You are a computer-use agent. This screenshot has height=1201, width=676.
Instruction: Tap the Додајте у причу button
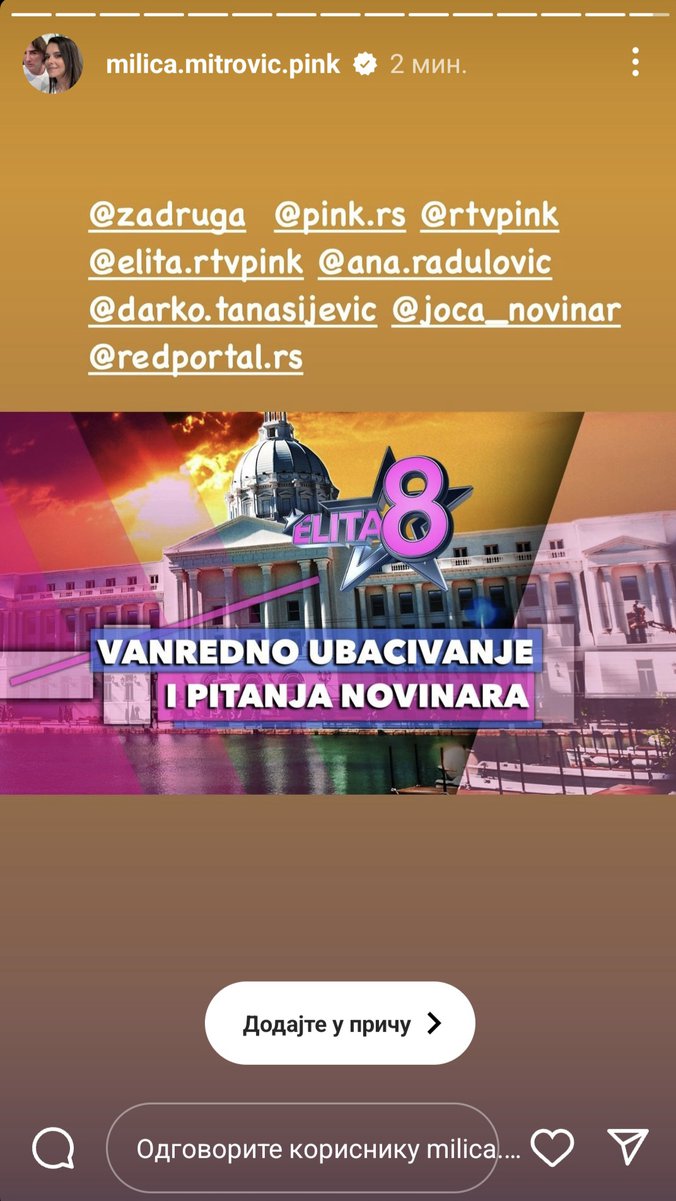(339, 1023)
